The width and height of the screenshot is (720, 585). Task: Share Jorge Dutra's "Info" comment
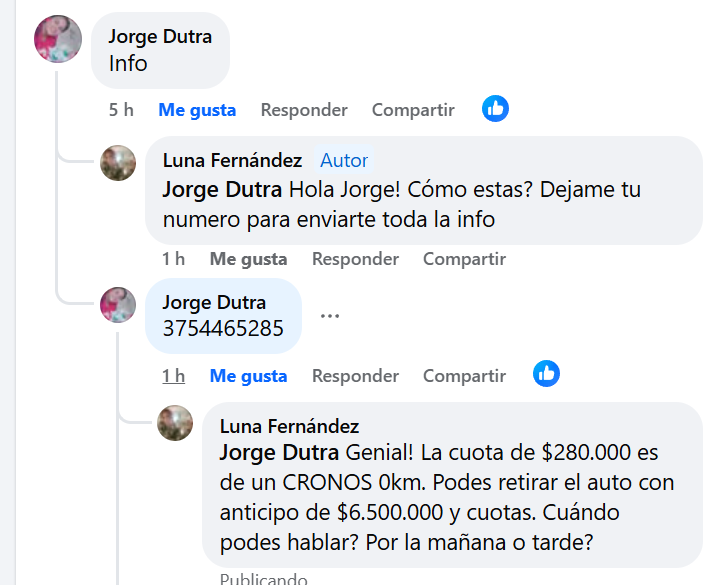(413, 110)
